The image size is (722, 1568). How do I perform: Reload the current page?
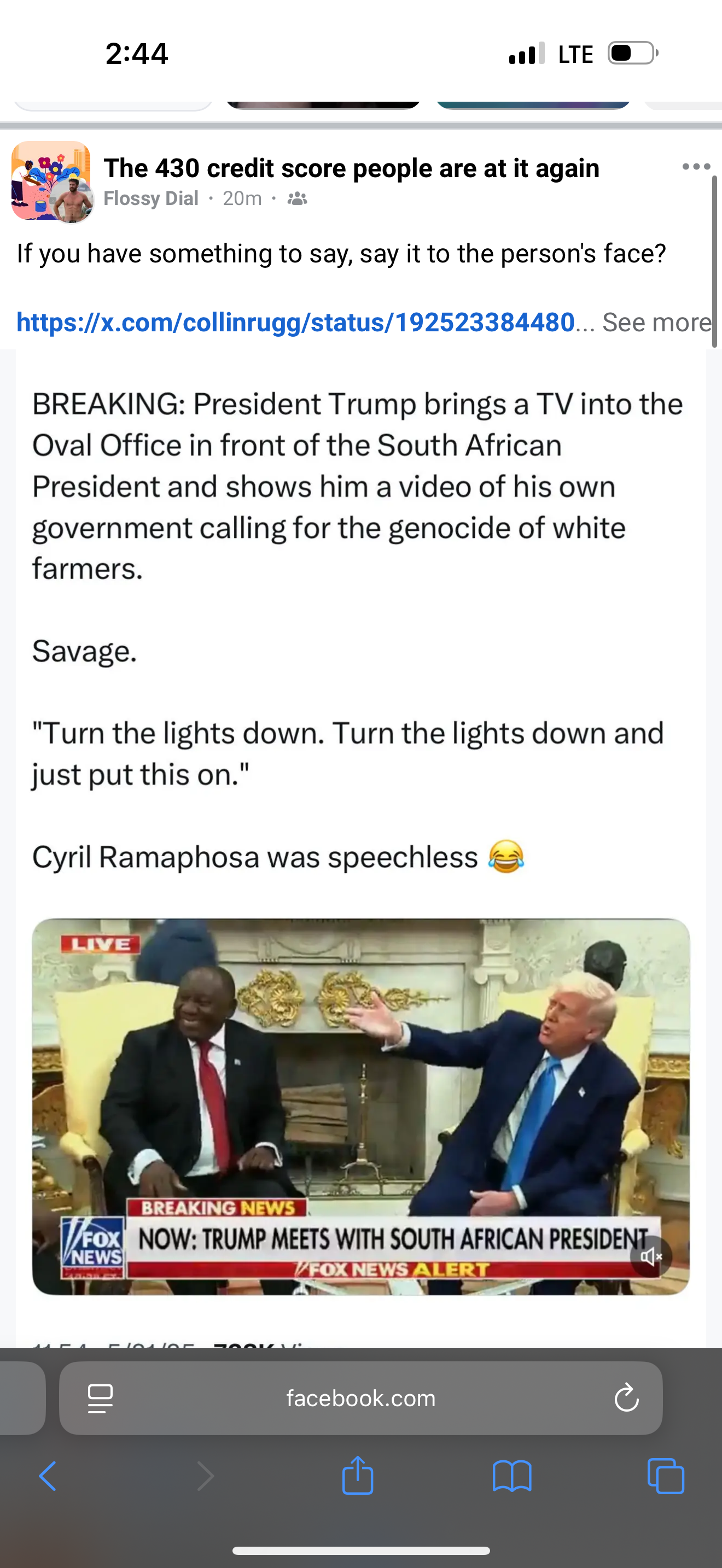coord(626,1399)
